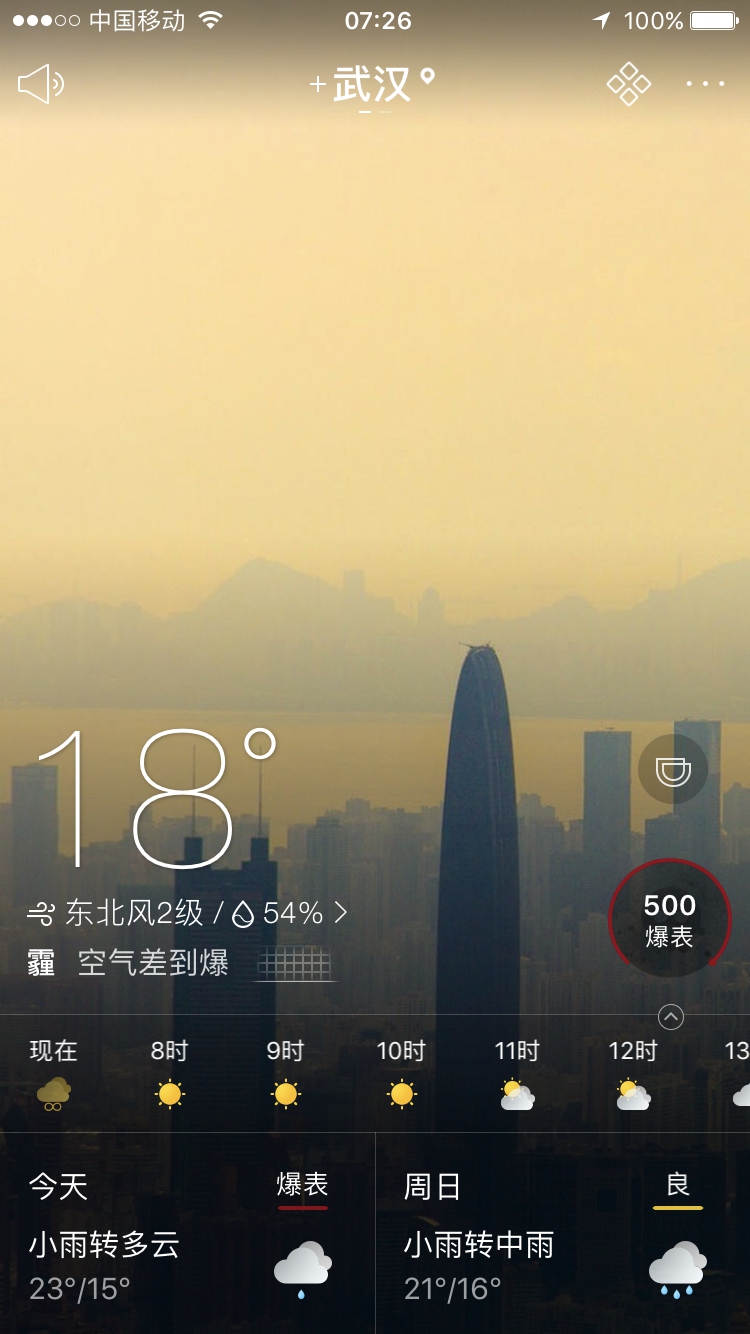Viewport: 750px width, 1334px height.
Task: Open the mask icon above air quality
Action: click(x=673, y=770)
